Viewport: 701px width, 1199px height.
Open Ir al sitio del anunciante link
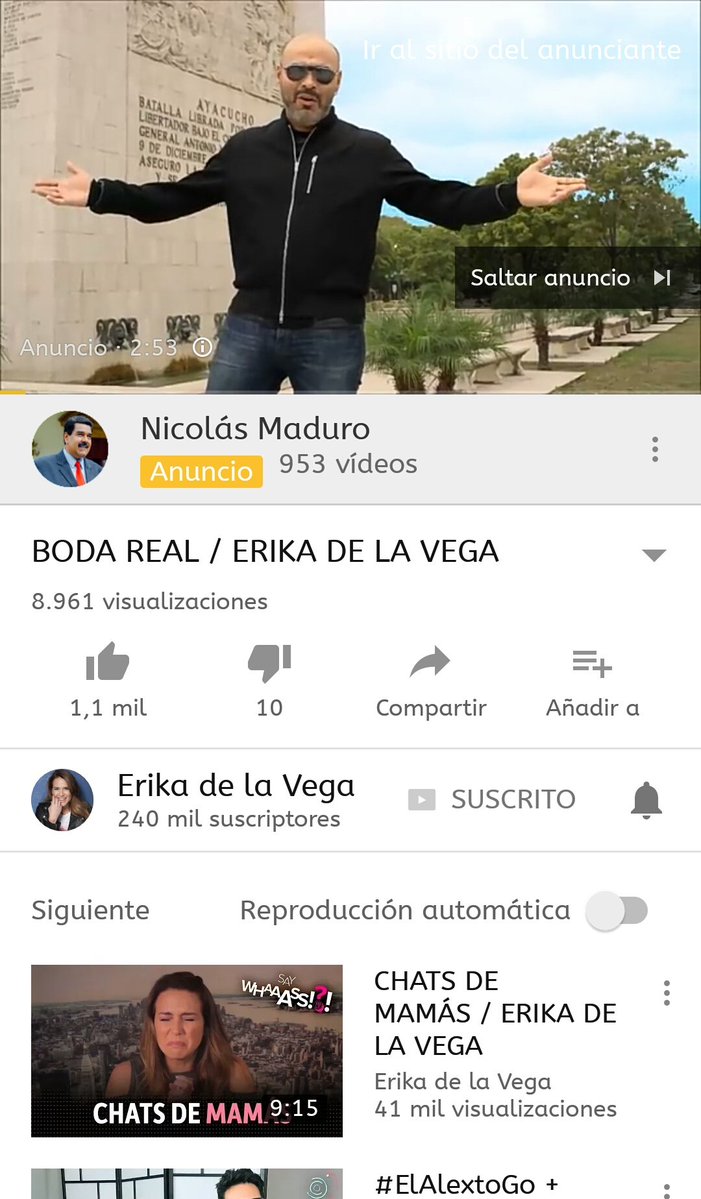click(521, 50)
